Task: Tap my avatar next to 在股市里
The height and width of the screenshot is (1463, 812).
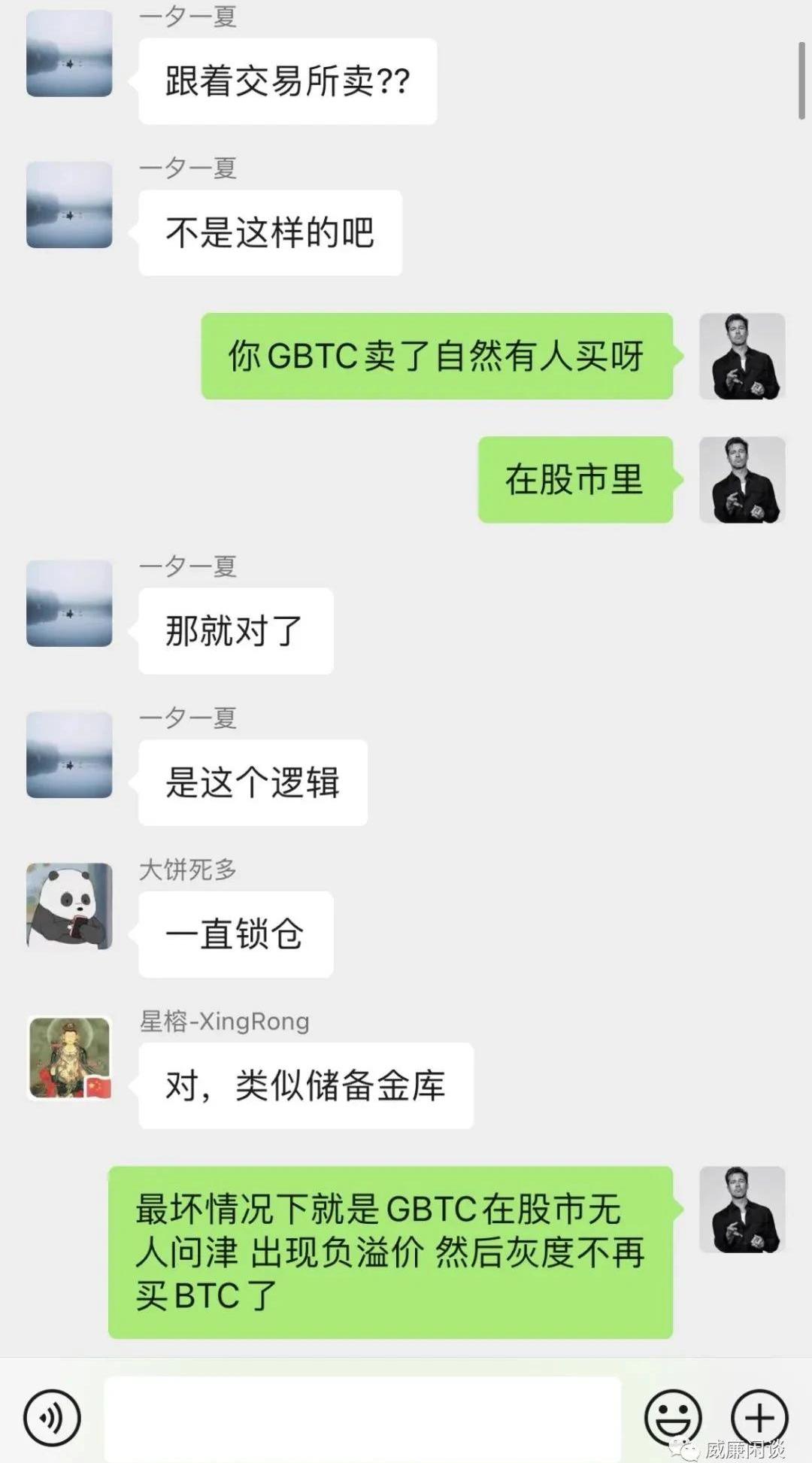Action: tap(741, 480)
